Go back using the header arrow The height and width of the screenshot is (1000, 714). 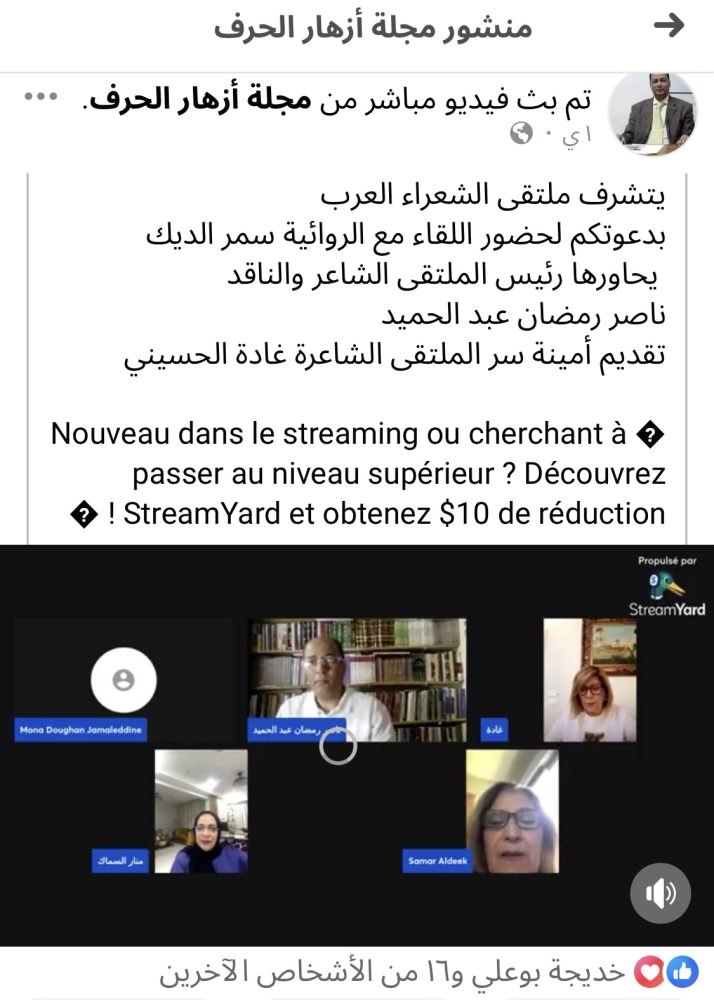point(668,27)
